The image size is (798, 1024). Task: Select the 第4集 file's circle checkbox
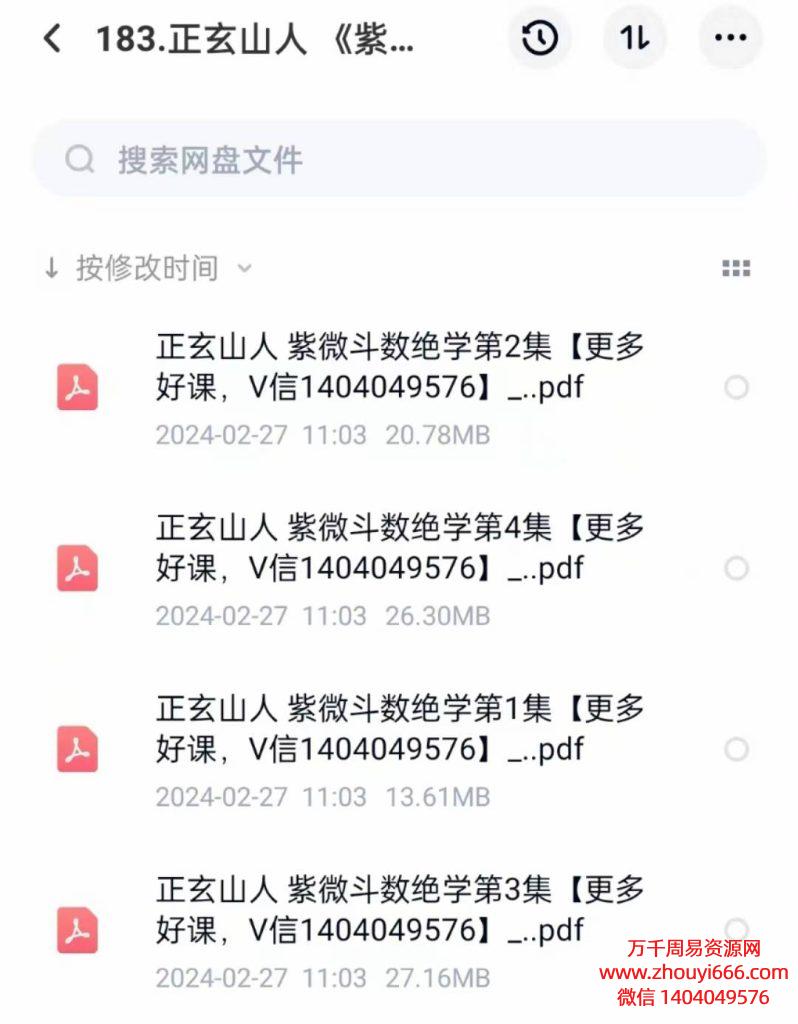point(736,569)
